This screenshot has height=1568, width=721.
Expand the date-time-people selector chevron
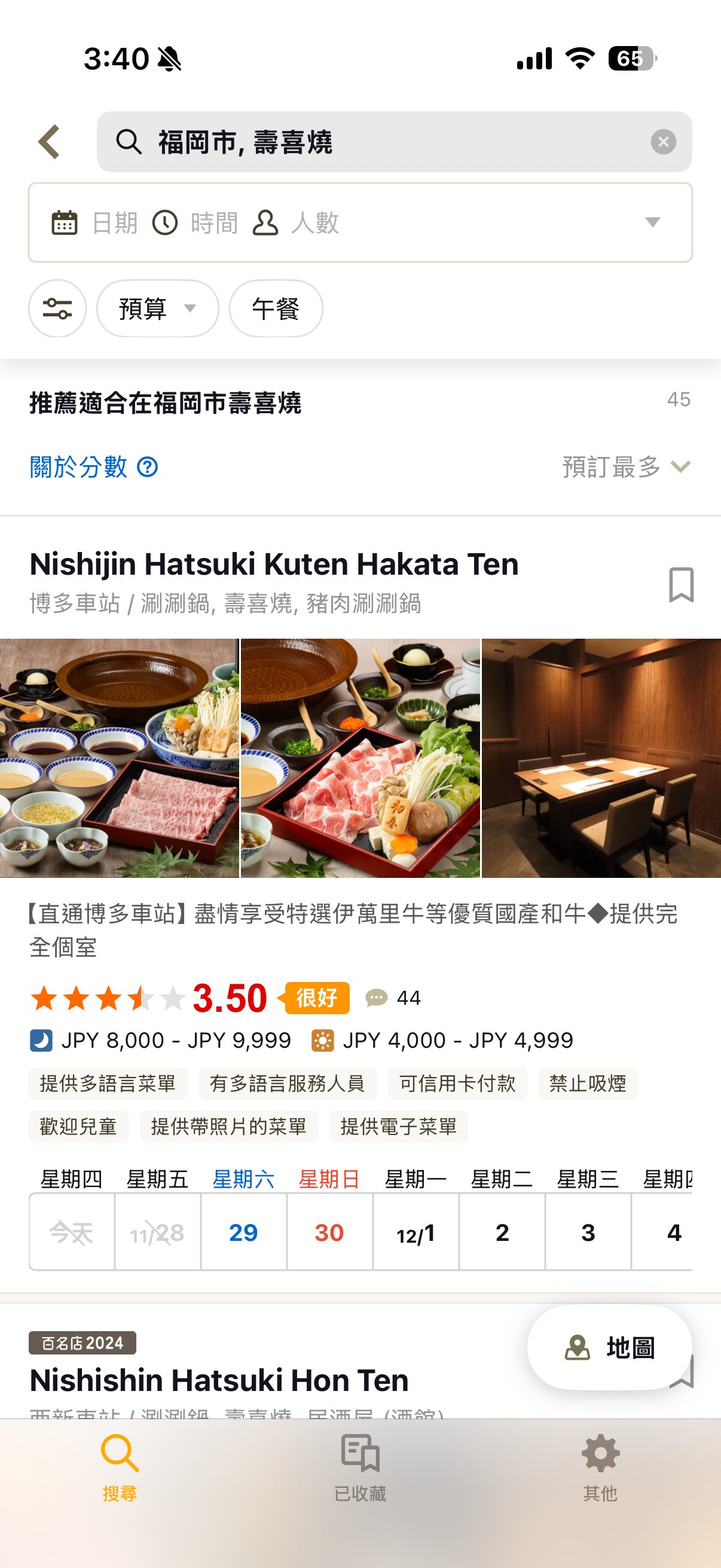coord(653,221)
